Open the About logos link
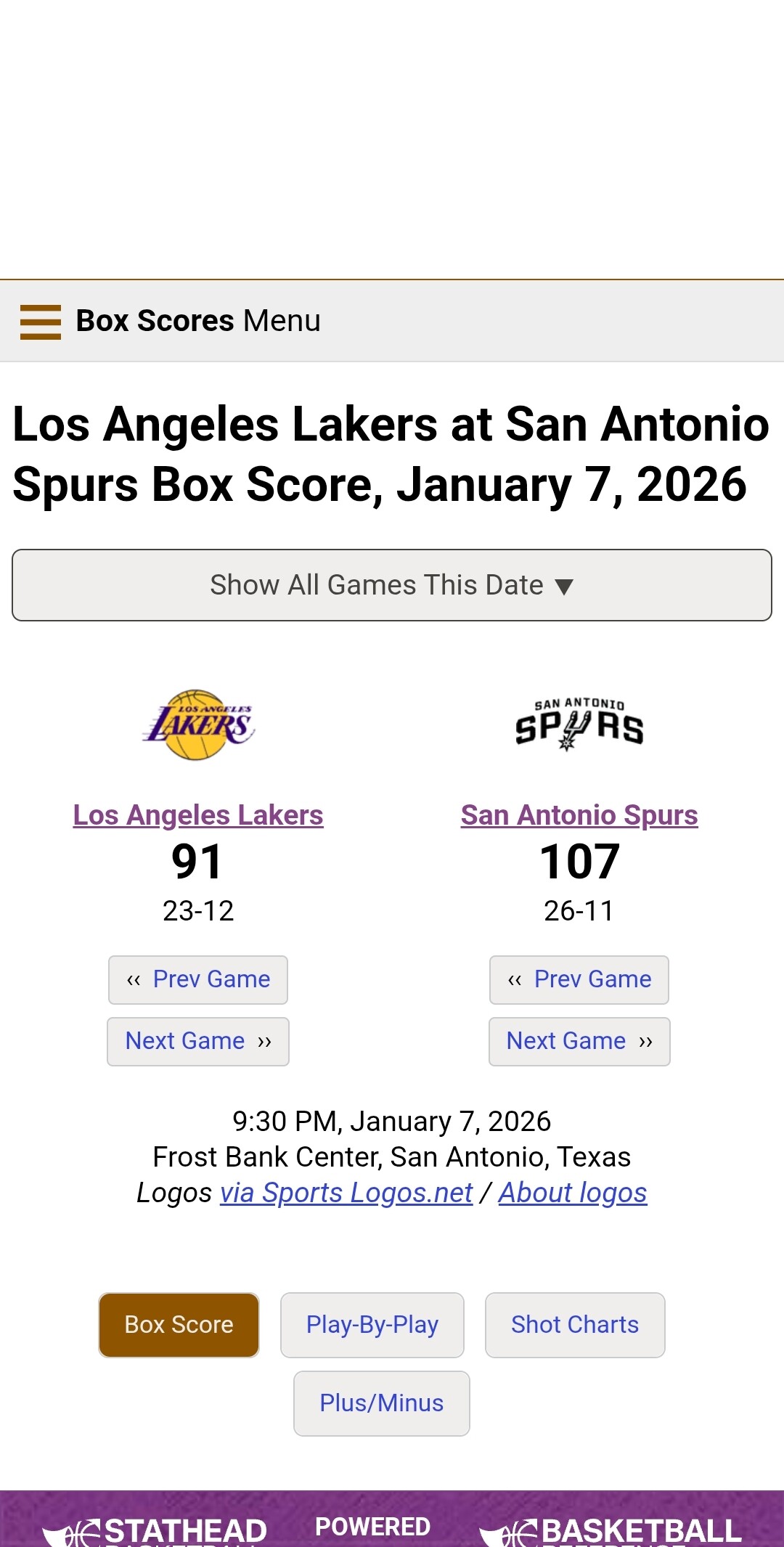The height and width of the screenshot is (1547, 784). pos(573,1193)
